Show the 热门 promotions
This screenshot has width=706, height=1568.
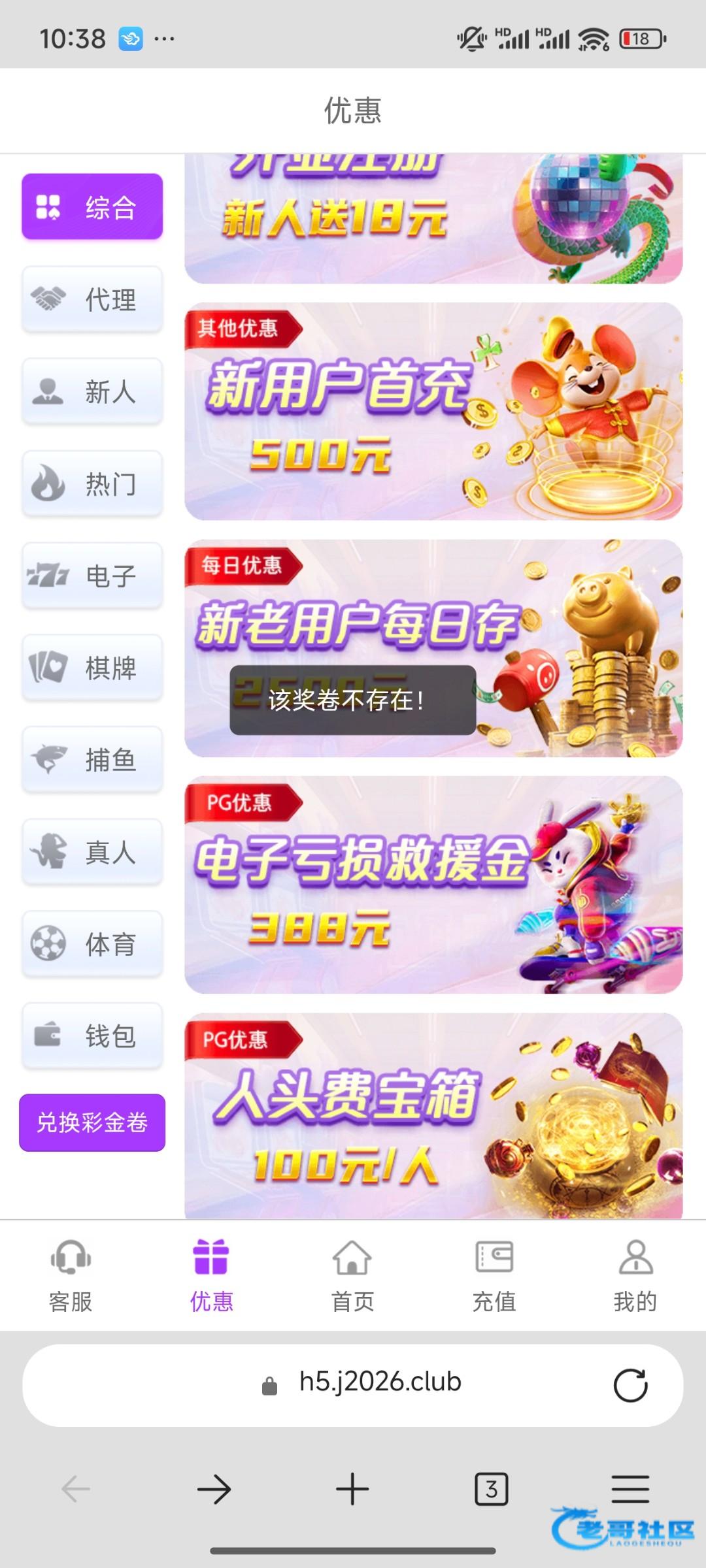[92, 483]
